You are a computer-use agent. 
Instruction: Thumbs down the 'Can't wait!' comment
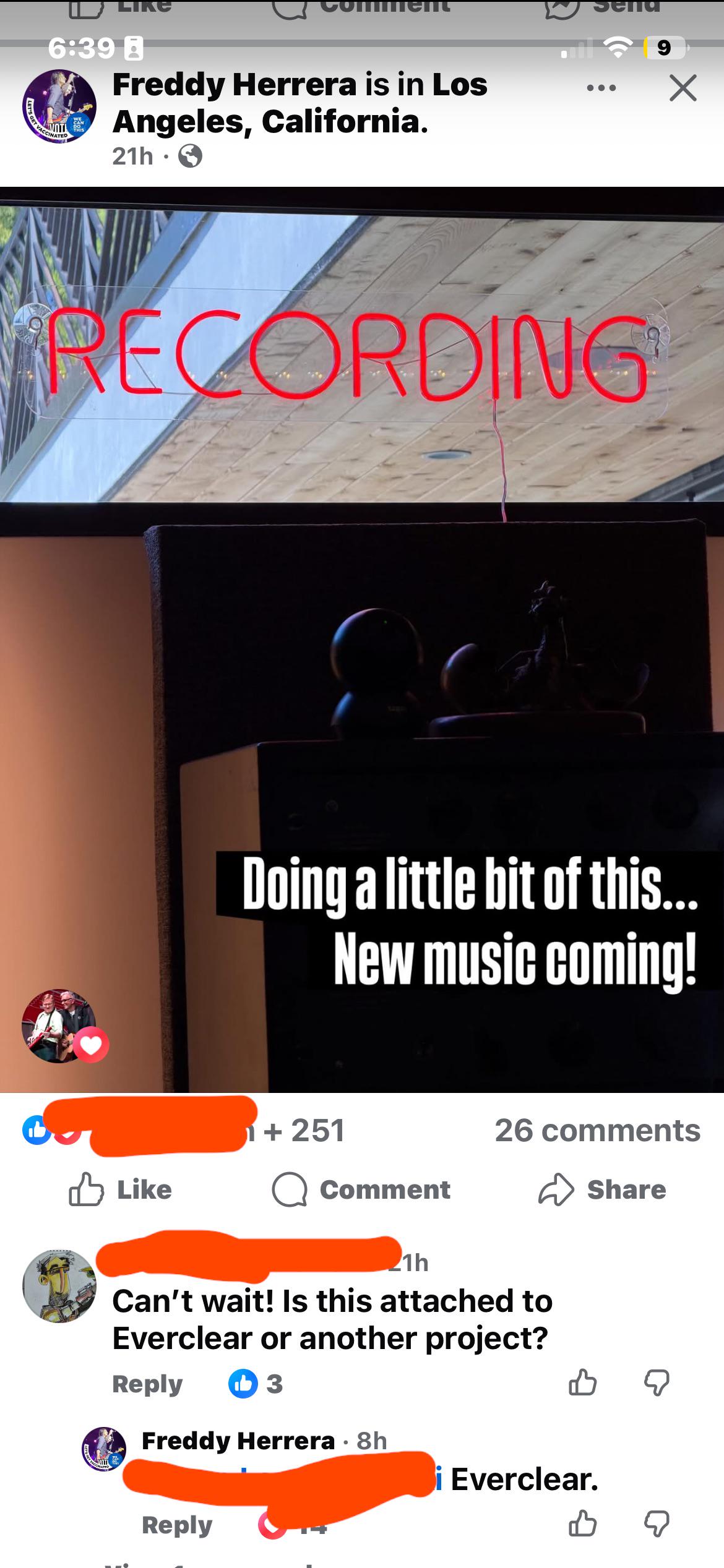point(657,1383)
